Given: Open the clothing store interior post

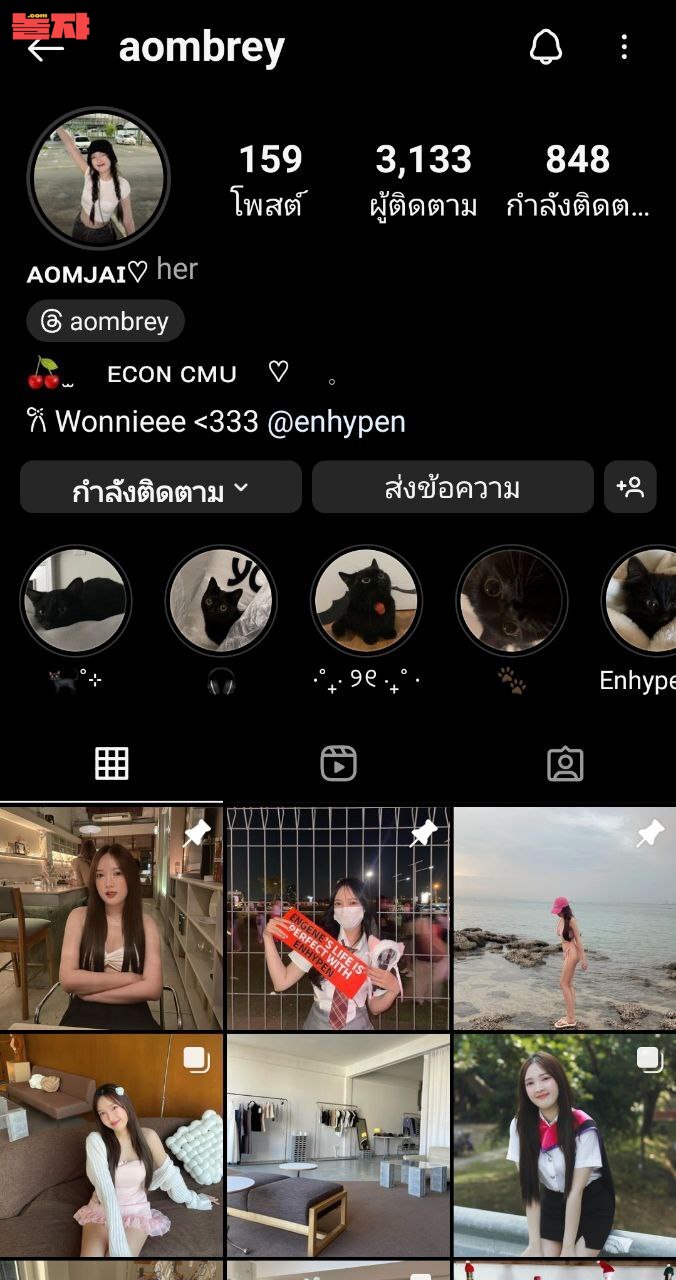Looking at the screenshot, I should pos(338,1146).
